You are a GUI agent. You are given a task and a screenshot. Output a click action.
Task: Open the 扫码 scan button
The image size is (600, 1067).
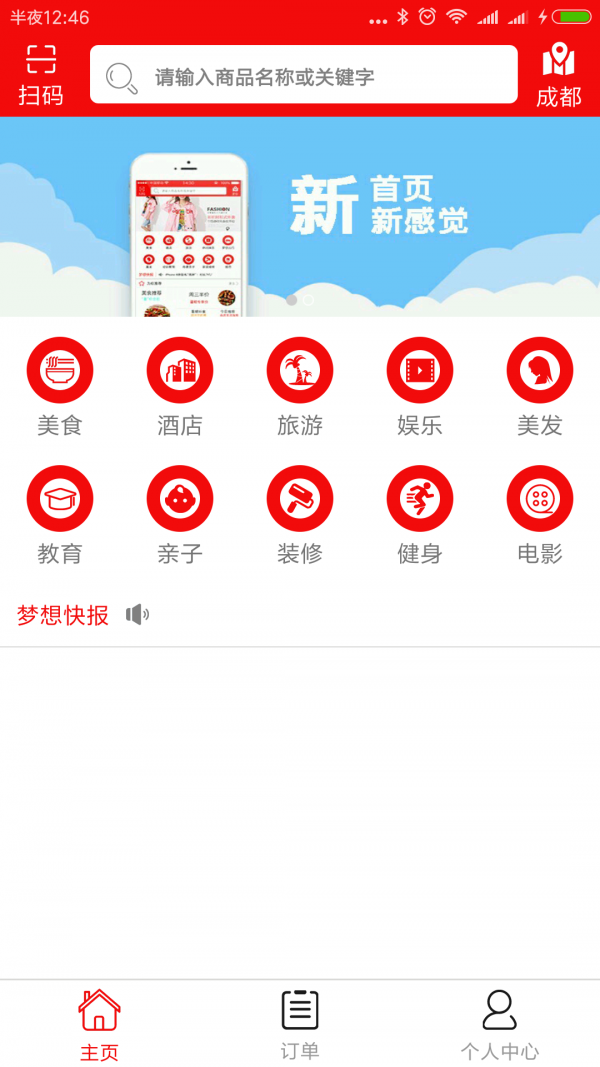tap(41, 75)
